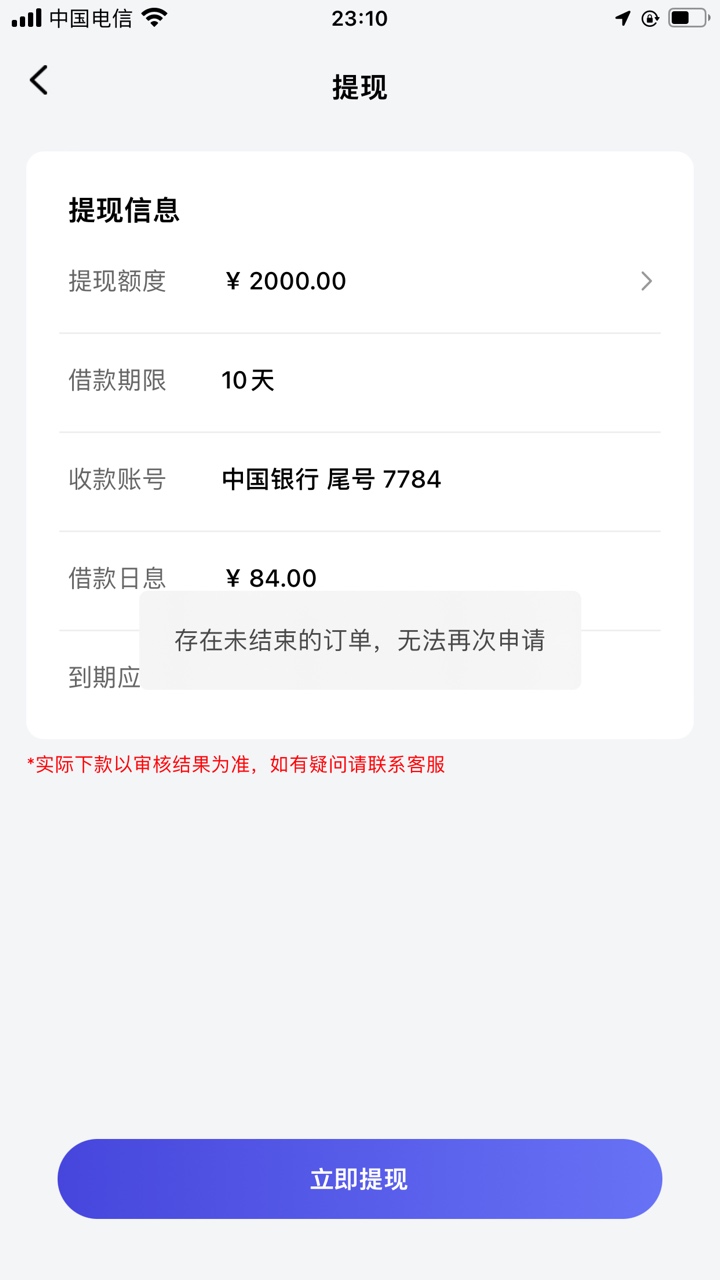This screenshot has height=1280, width=720.
Task: Go back from the 提现 page
Action: pos(39,81)
